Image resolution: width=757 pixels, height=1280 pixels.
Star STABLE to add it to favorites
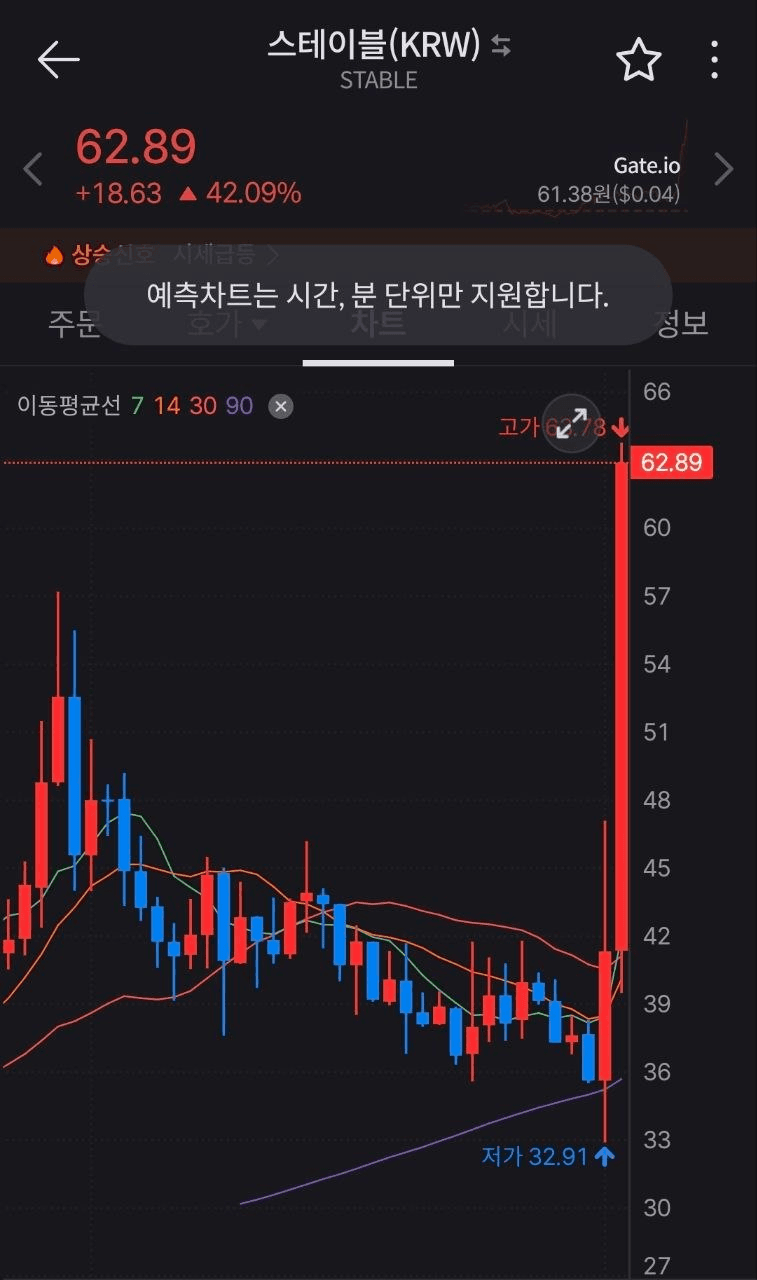tap(638, 60)
